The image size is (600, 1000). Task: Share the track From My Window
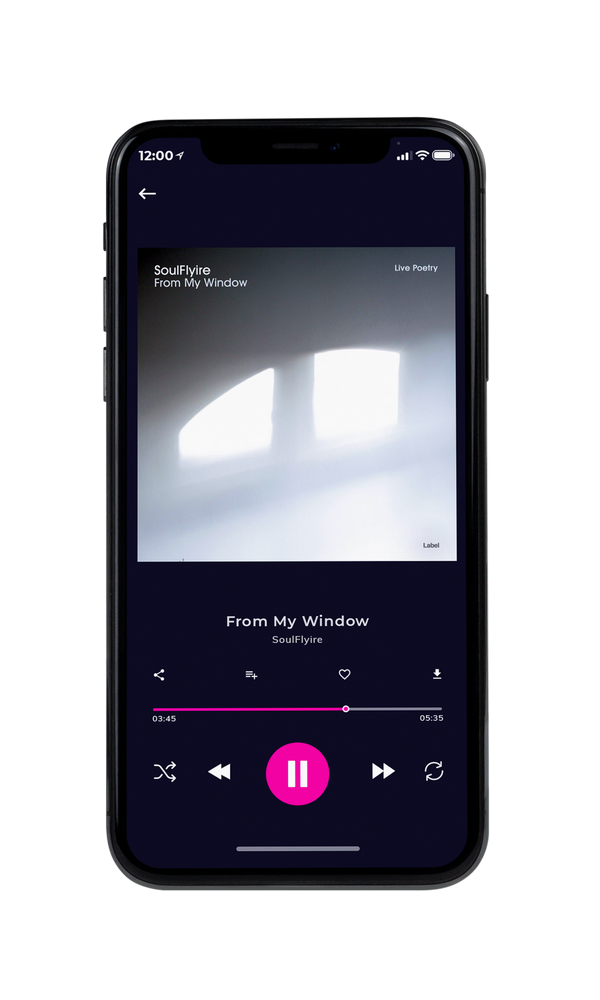click(x=159, y=675)
